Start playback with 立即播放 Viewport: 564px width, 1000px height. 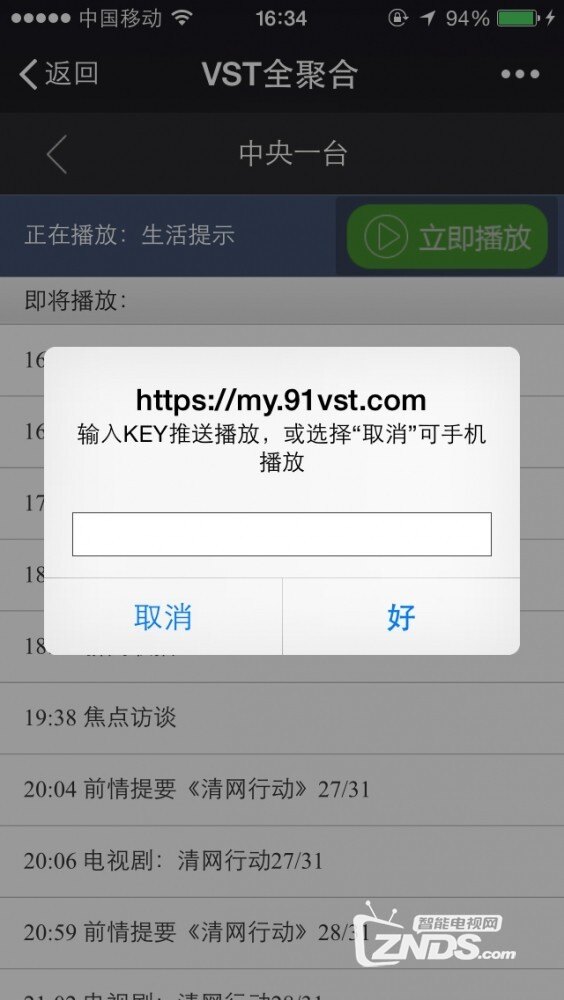447,237
